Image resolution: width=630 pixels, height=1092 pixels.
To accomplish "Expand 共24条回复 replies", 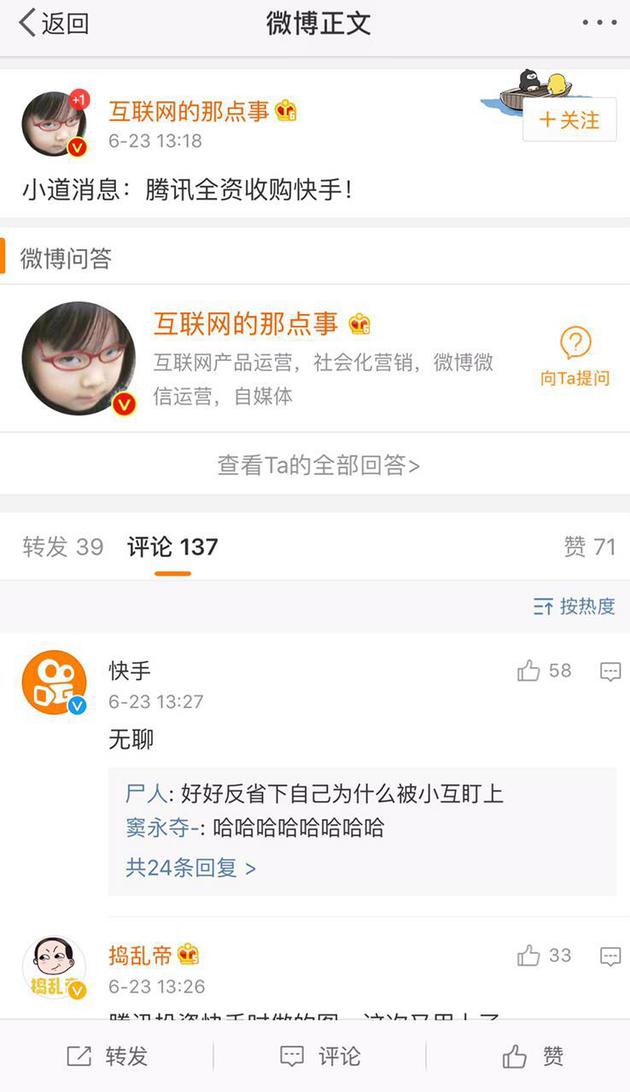I will [190, 867].
